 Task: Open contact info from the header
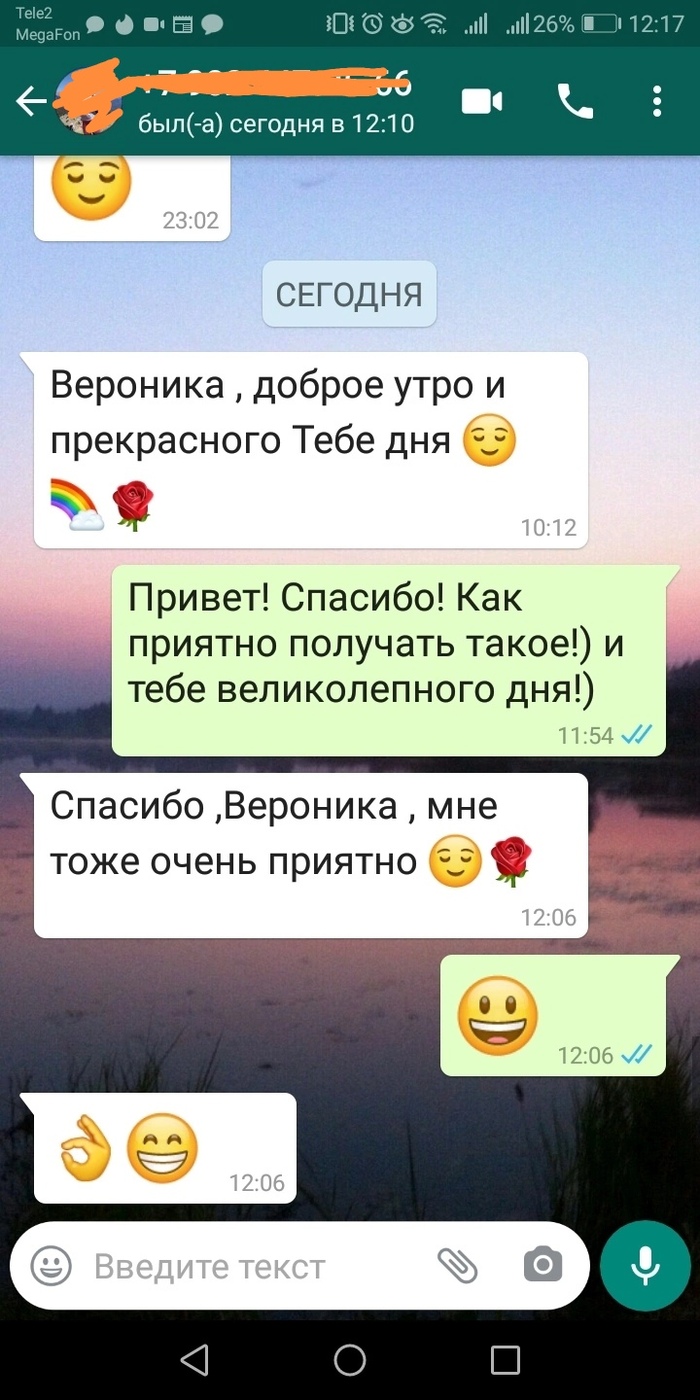(270, 101)
